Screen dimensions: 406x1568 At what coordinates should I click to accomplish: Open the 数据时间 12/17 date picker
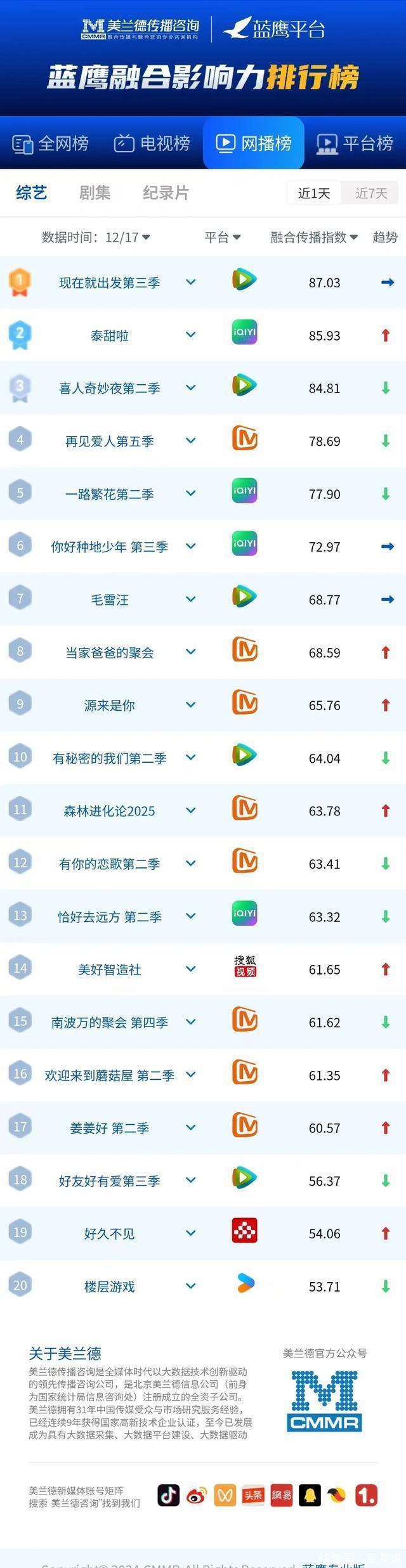(96, 237)
